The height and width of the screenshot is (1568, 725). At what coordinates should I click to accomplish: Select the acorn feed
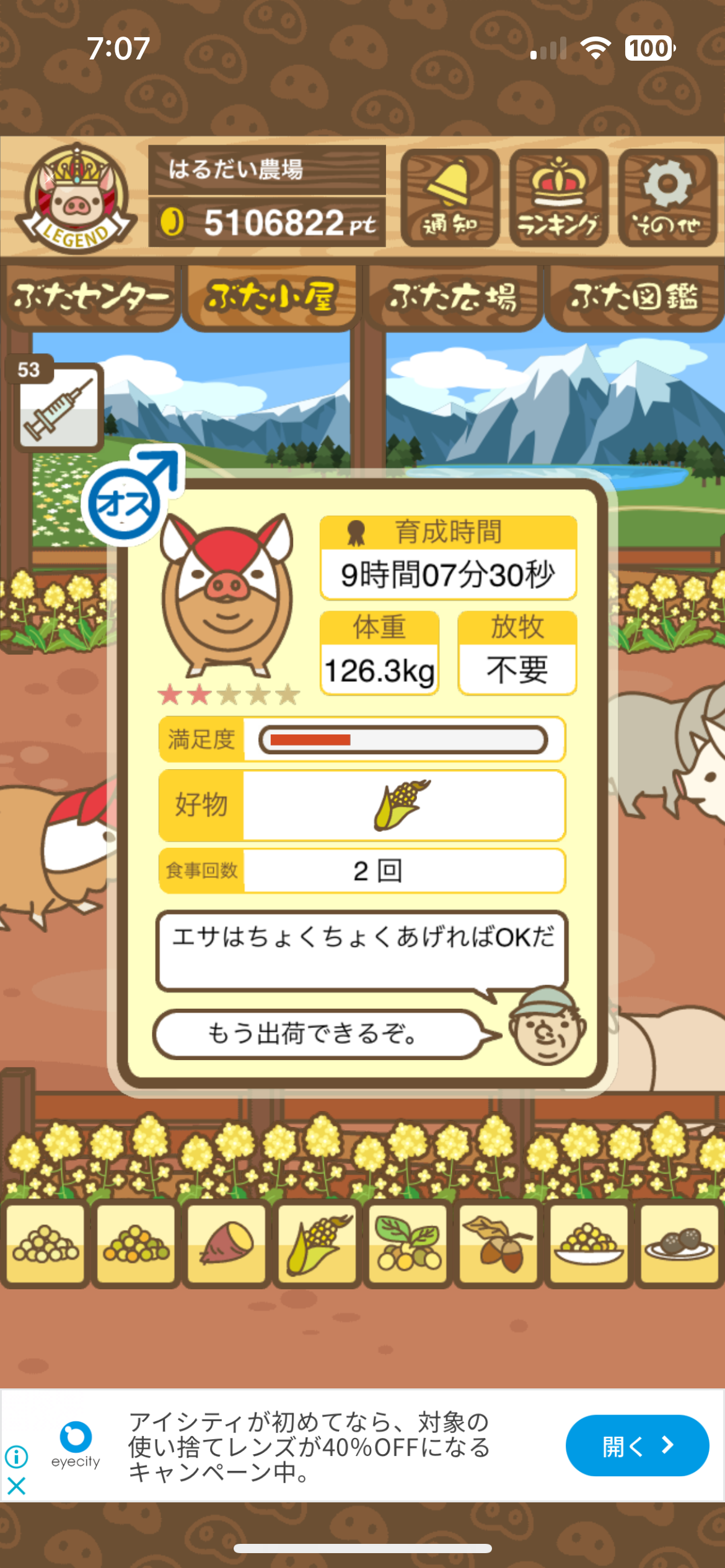tap(498, 1243)
